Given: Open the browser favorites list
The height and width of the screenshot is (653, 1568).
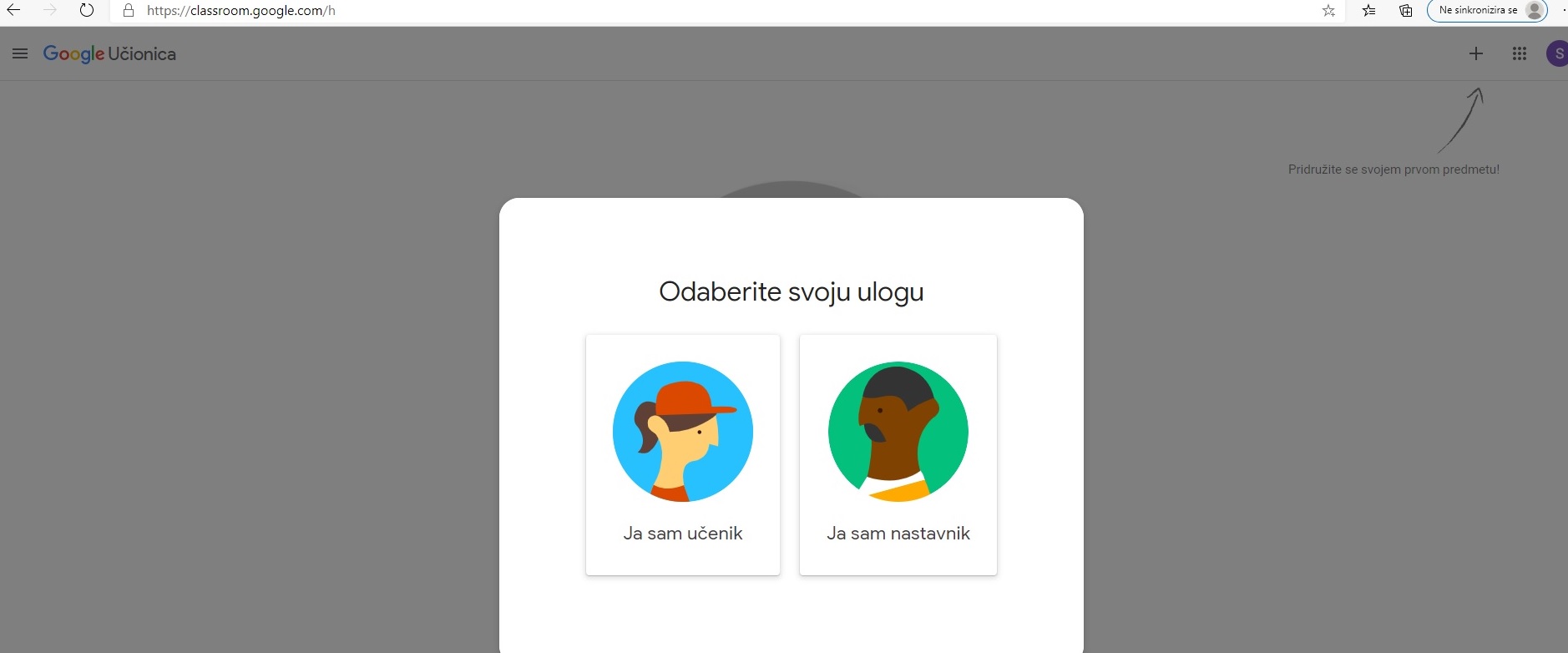Looking at the screenshot, I should click(x=1368, y=11).
